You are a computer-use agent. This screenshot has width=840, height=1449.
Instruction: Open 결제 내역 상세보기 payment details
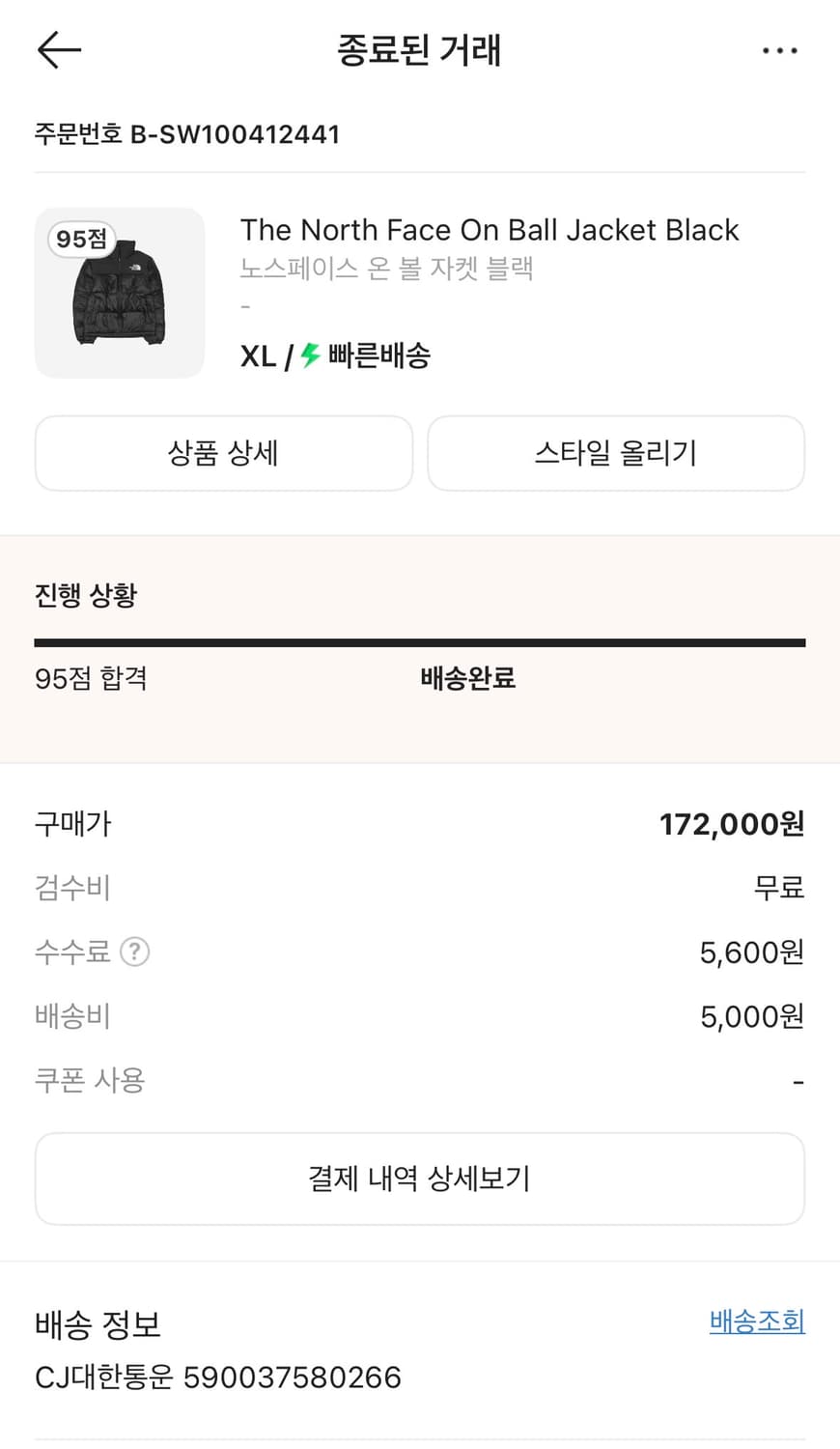[419, 1178]
